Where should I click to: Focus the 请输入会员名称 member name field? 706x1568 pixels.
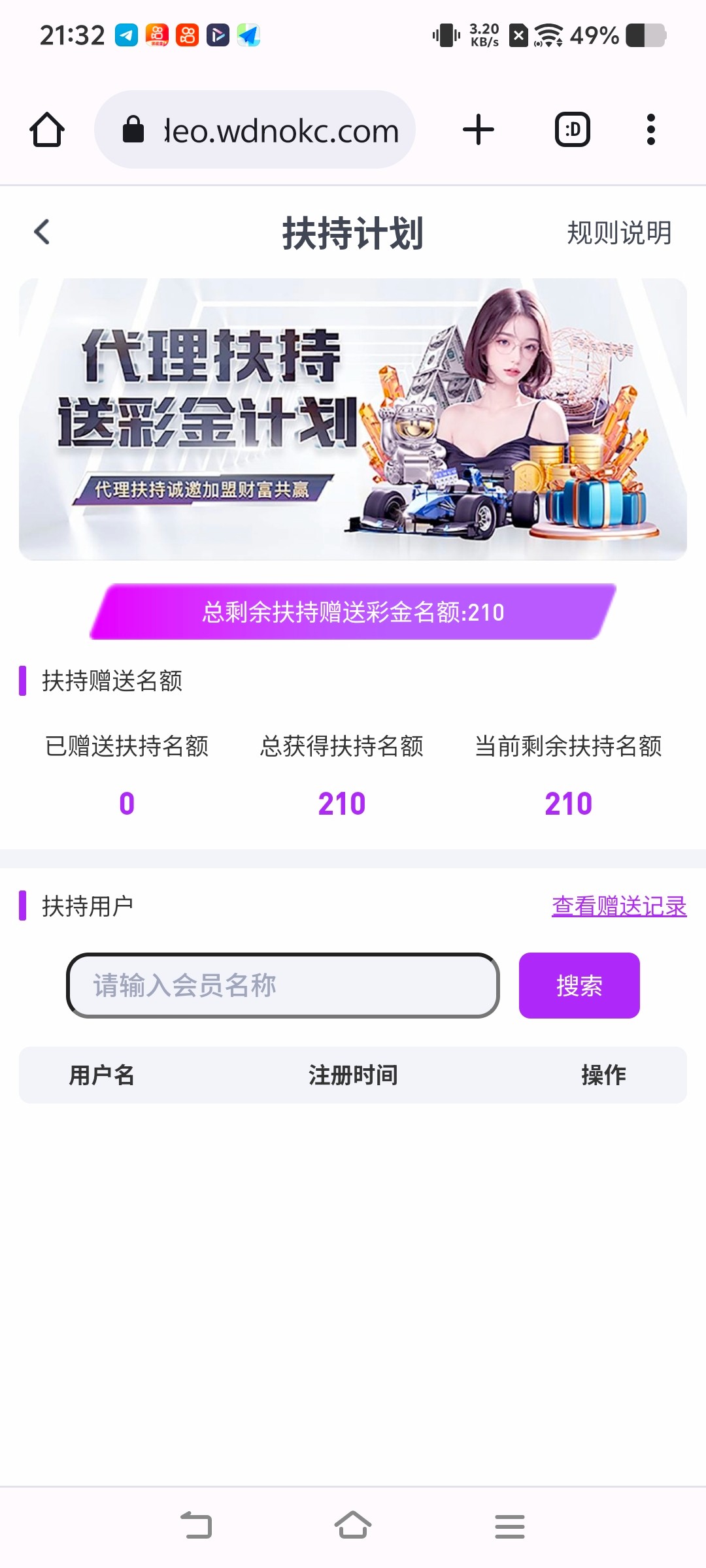pos(282,985)
